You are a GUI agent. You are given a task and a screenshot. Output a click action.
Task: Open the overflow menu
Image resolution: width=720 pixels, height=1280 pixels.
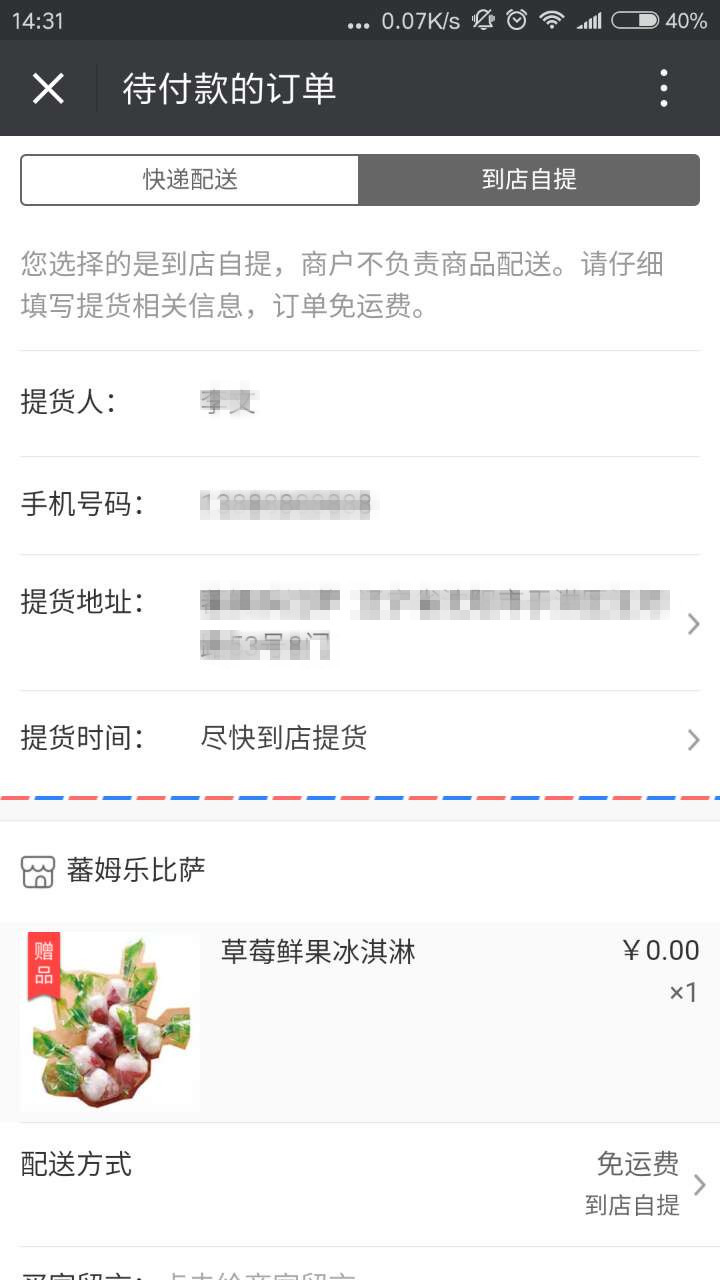coord(664,89)
